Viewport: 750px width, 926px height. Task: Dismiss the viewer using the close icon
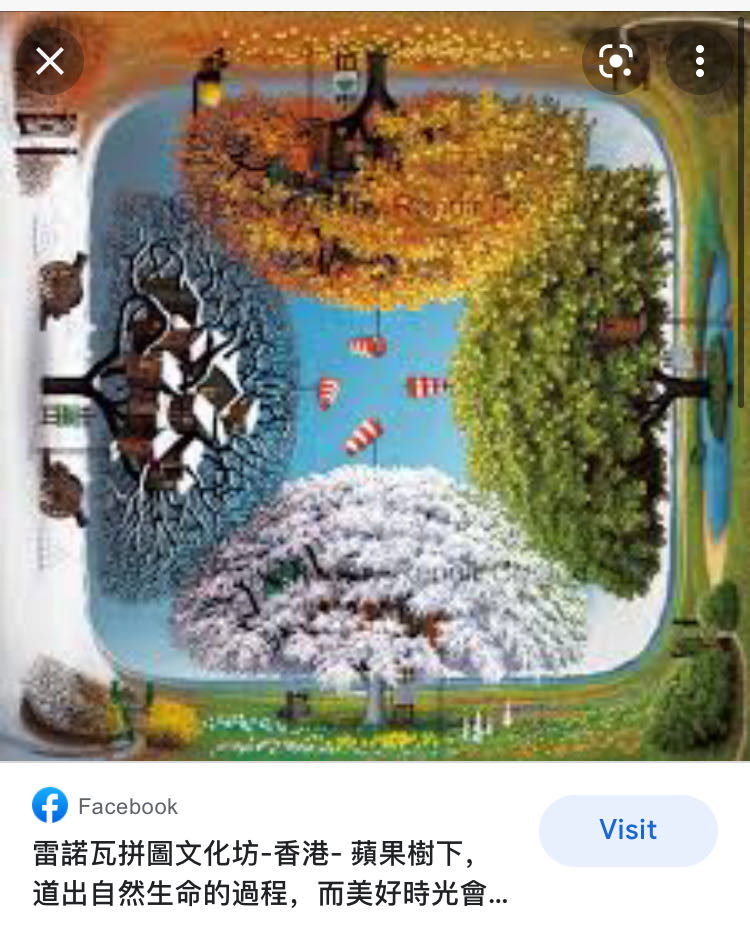(49, 61)
